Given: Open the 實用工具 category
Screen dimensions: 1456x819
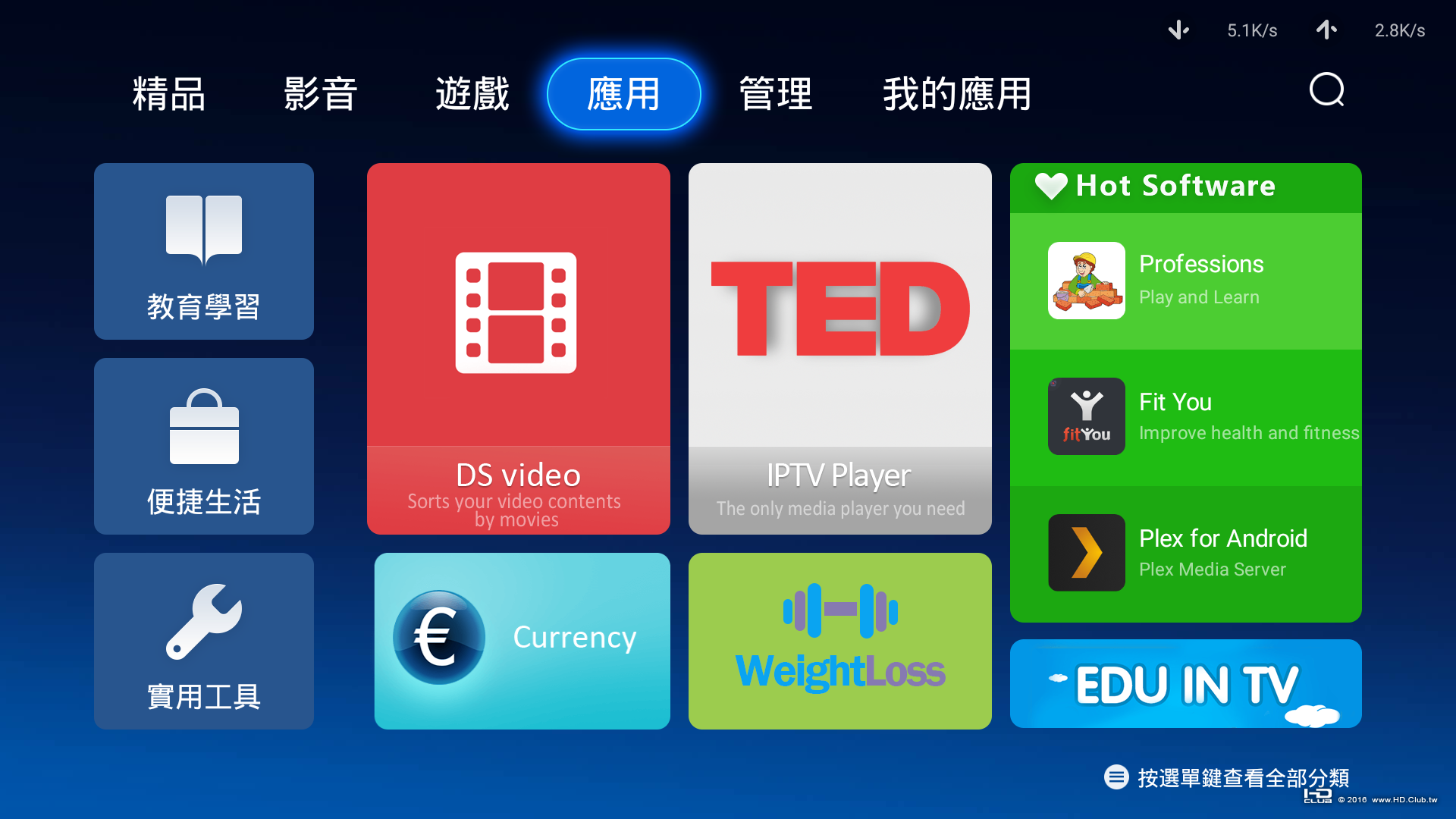Looking at the screenshot, I should [203, 641].
